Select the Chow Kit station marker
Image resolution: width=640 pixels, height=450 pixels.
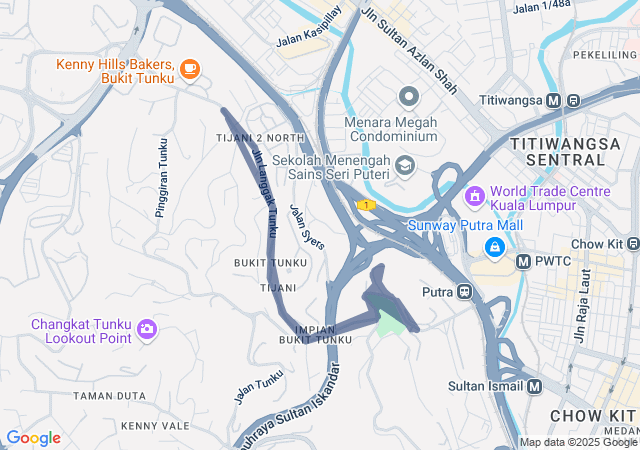pos(632,244)
